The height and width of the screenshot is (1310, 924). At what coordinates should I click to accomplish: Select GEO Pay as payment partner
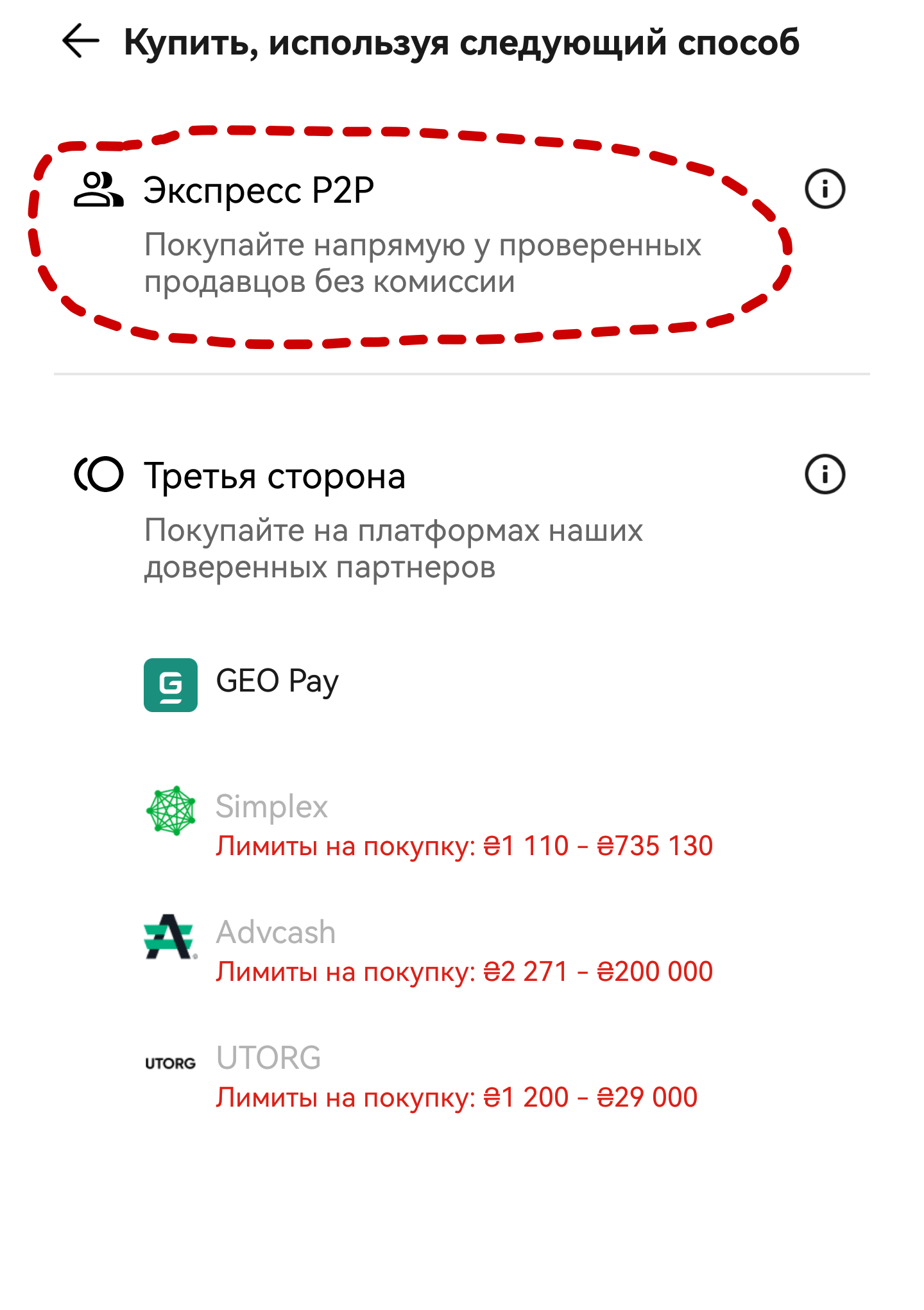(x=277, y=682)
